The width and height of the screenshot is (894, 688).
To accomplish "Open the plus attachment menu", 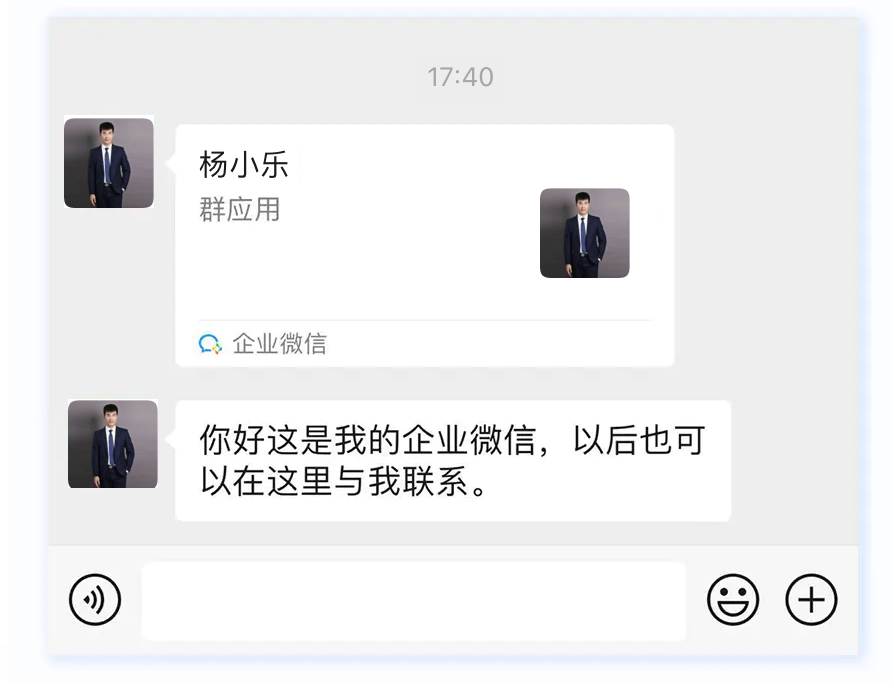I will [x=811, y=600].
